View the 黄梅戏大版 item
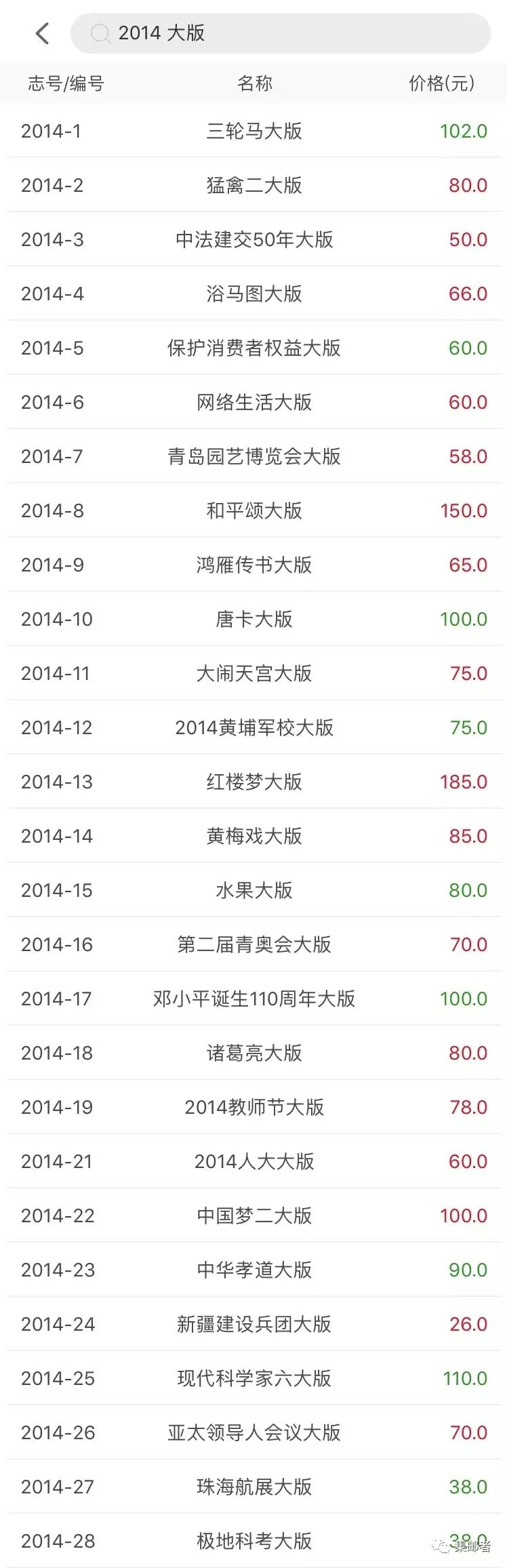The image size is (507, 1568). point(254,836)
